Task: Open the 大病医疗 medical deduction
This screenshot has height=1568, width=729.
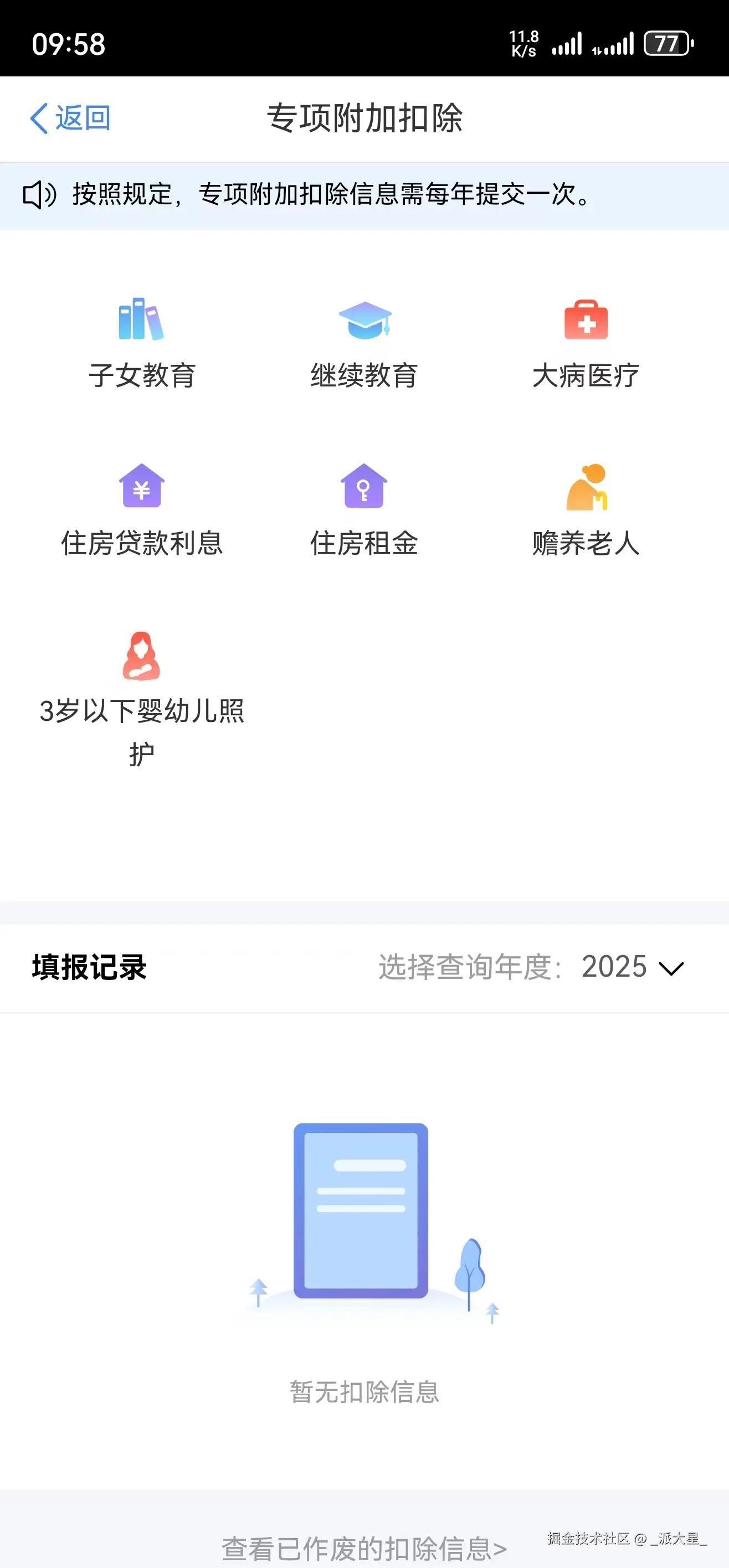Action: point(586,341)
